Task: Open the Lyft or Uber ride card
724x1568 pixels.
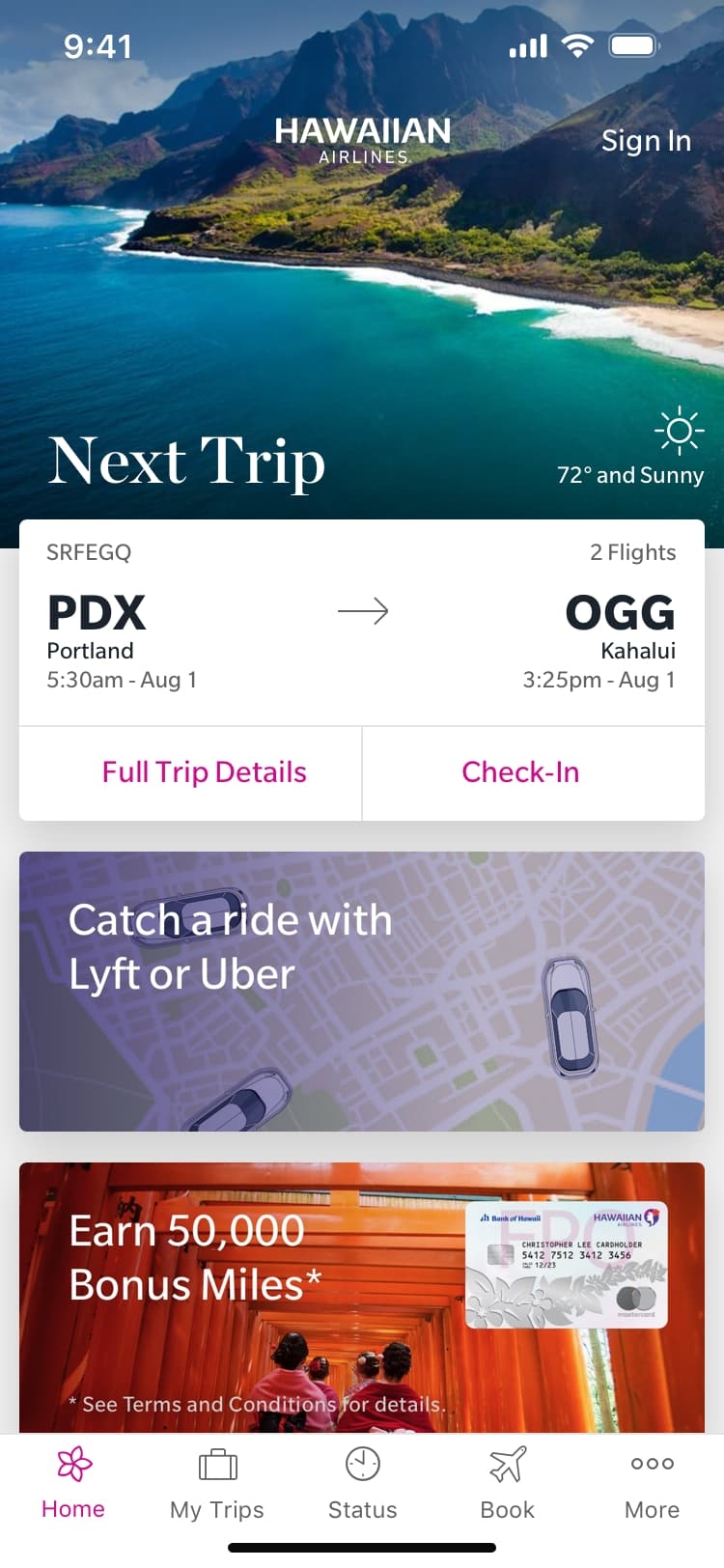Action: click(x=362, y=991)
